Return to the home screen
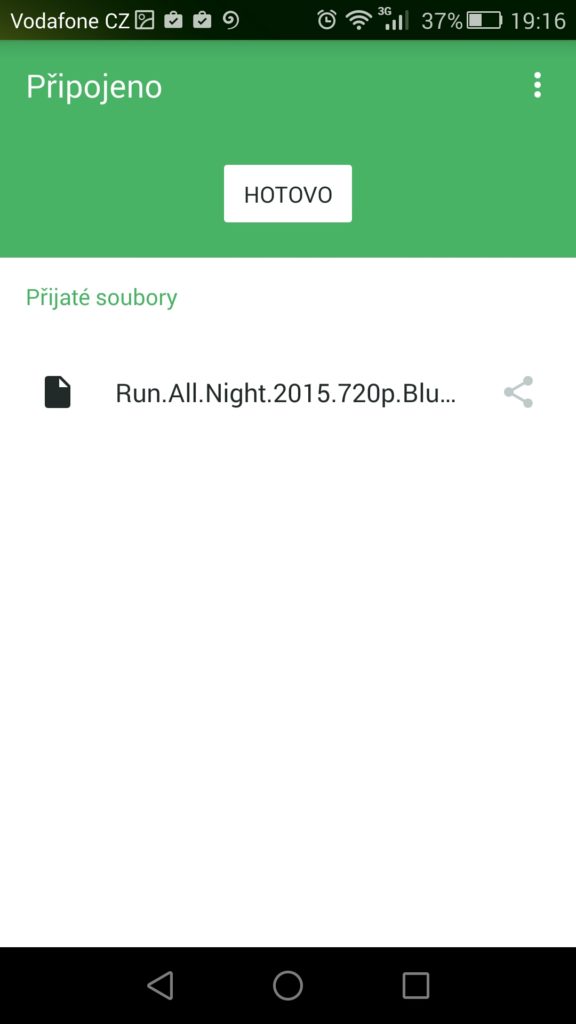The height and width of the screenshot is (1024, 576). 287,985
